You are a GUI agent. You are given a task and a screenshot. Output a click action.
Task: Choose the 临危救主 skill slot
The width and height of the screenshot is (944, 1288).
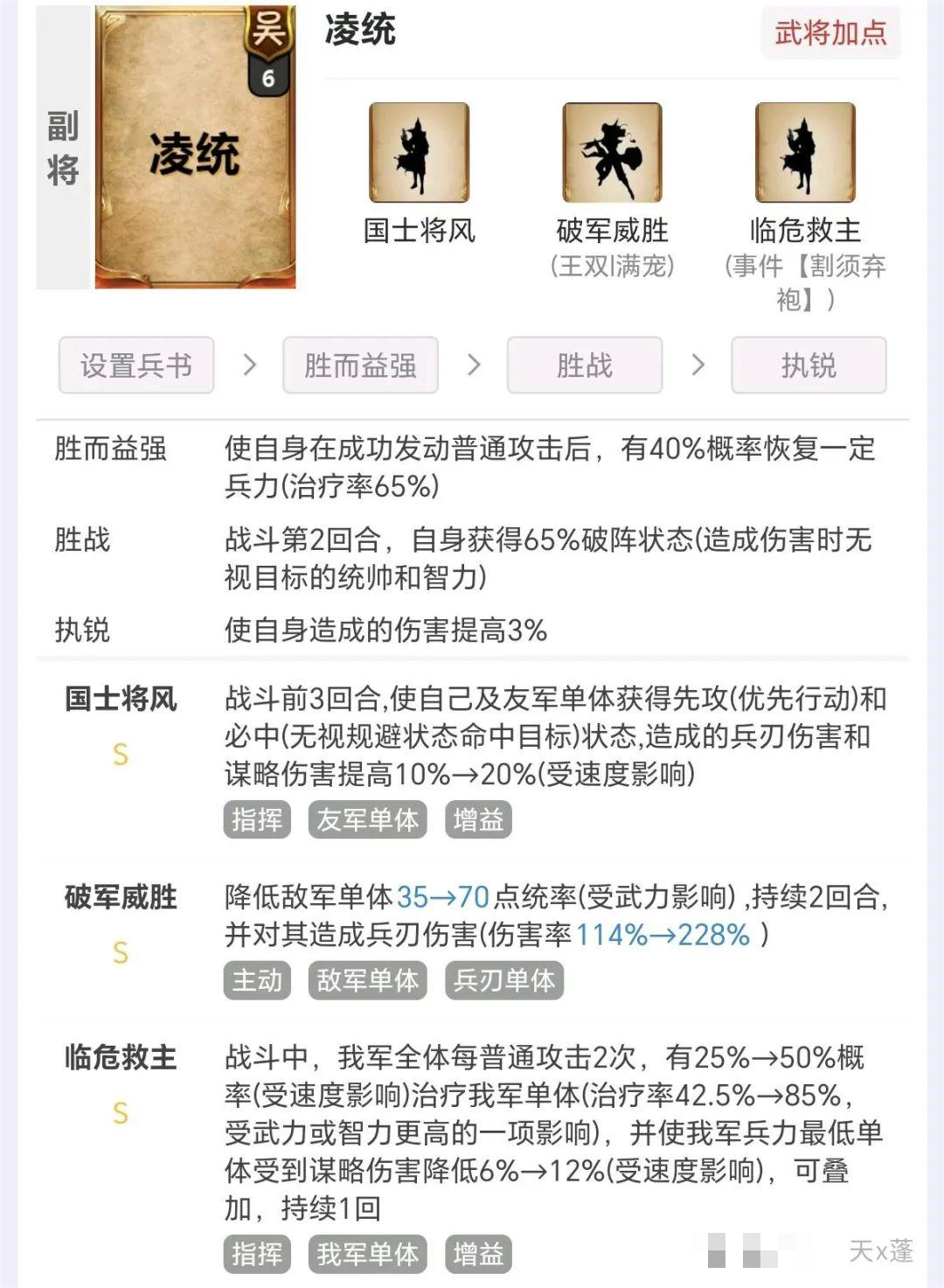click(x=804, y=153)
